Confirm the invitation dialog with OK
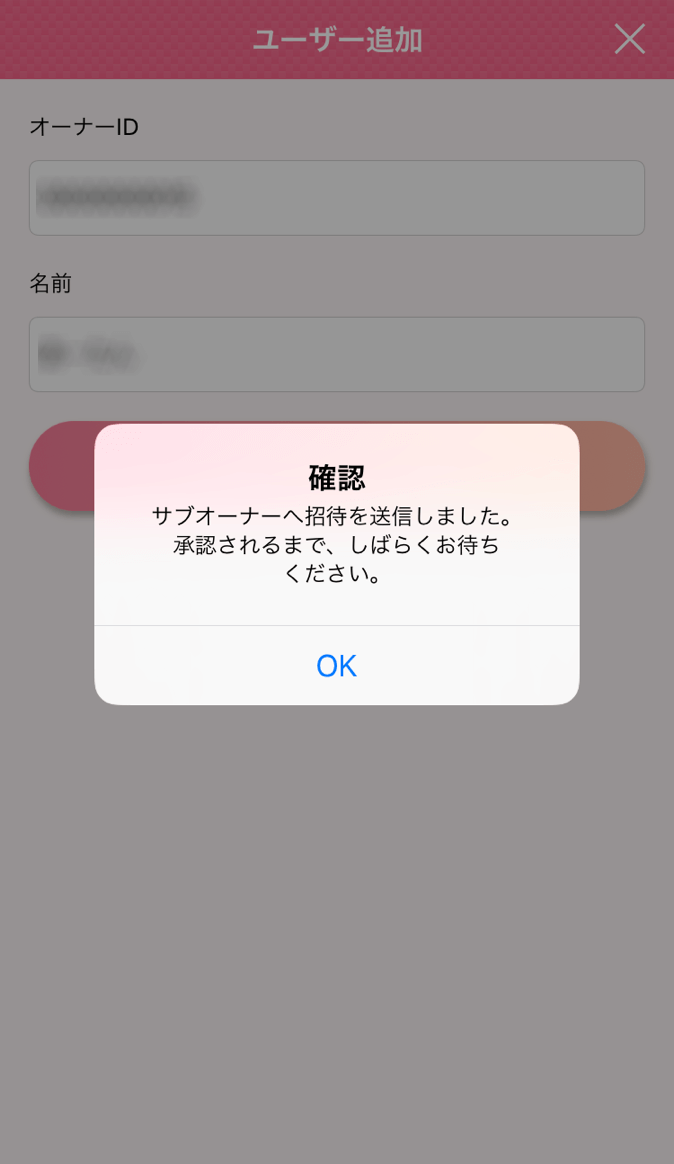This screenshot has width=674, height=1164. pyautogui.click(x=337, y=666)
